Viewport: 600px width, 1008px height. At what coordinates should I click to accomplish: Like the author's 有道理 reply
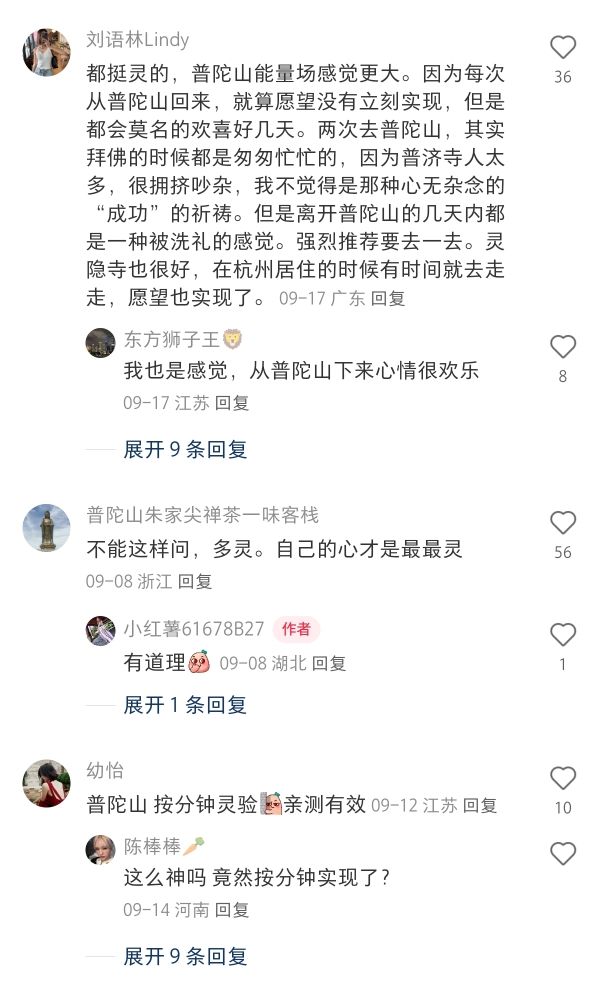click(x=563, y=634)
